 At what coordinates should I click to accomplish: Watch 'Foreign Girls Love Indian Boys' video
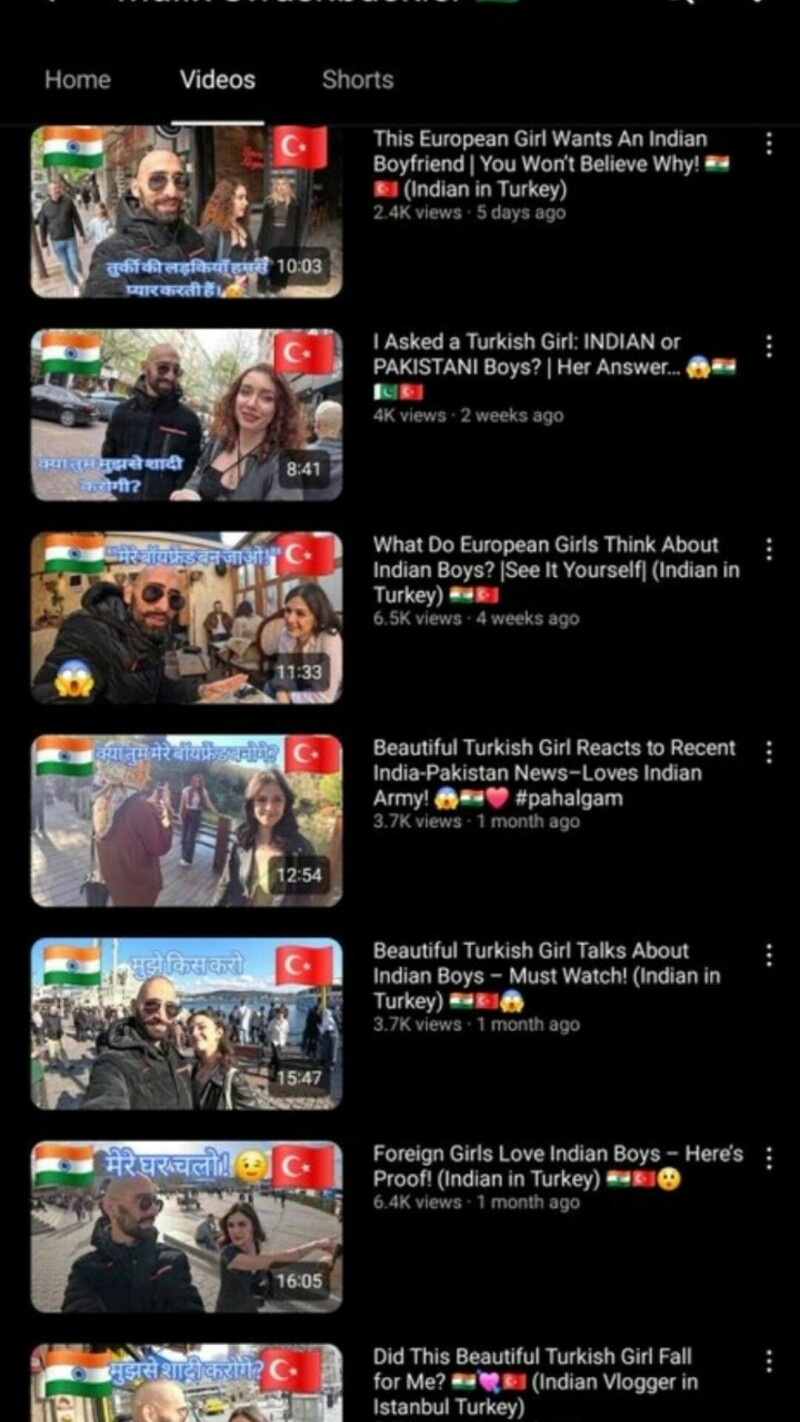pyautogui.click(x=186, y=1227)
